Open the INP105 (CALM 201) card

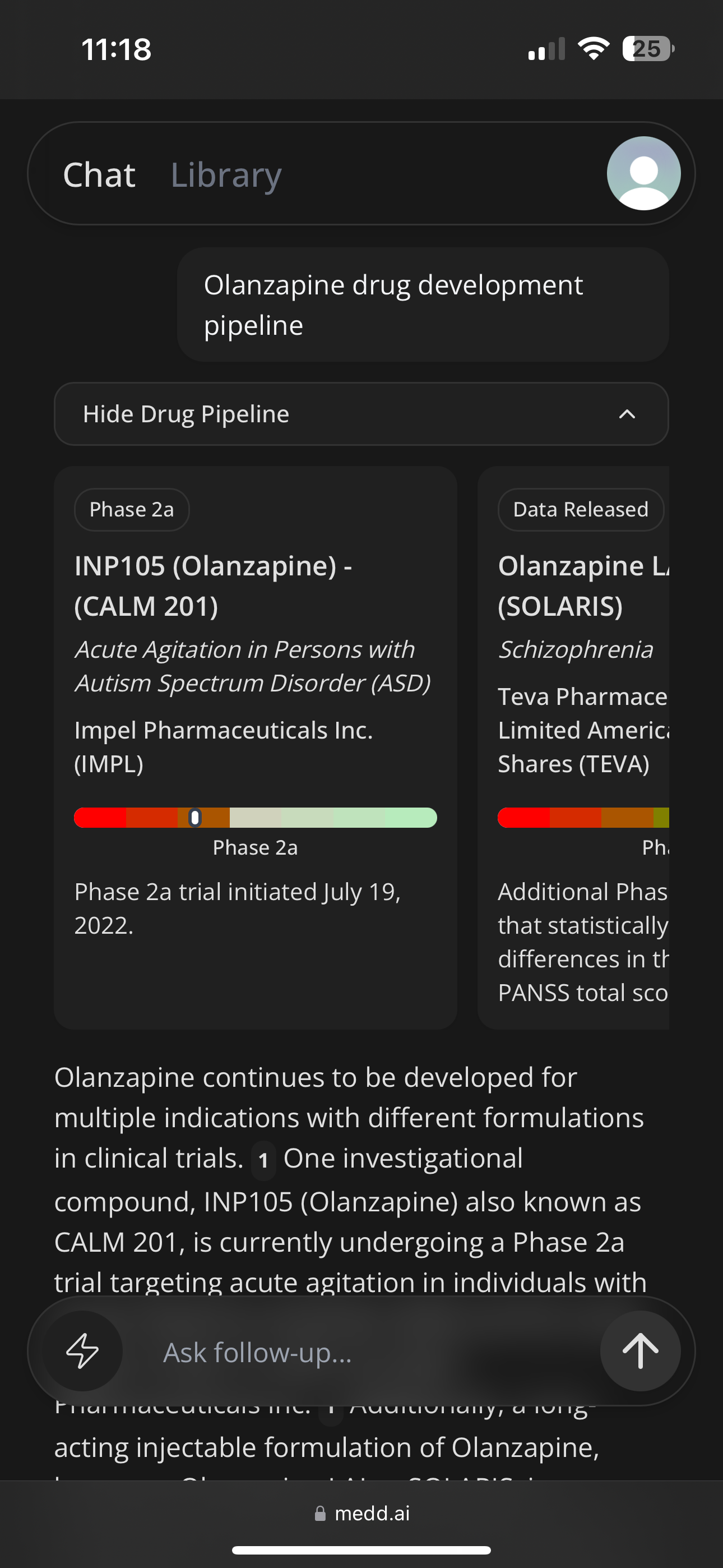[255, 748]
